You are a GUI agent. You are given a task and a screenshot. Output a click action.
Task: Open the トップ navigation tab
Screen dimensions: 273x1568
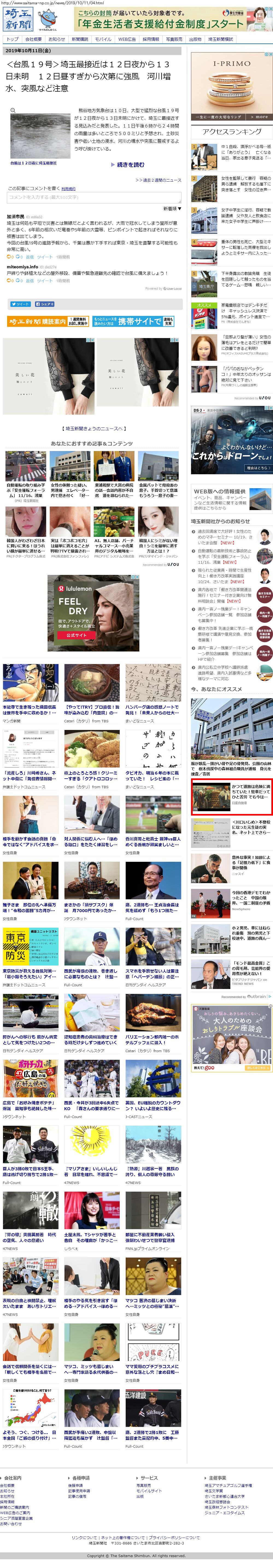pos(12,39)
